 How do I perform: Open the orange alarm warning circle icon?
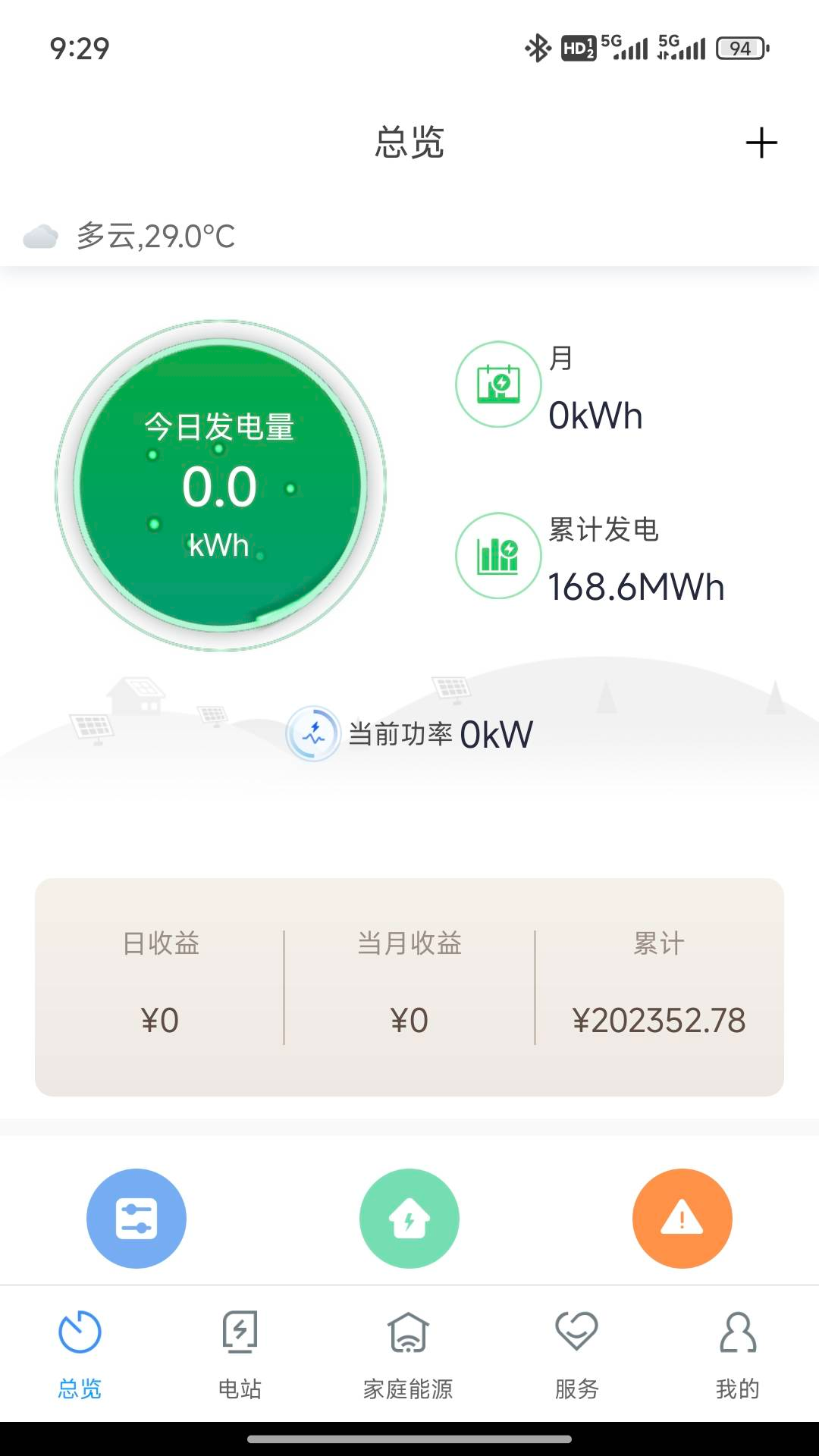tap(682, 1217)
